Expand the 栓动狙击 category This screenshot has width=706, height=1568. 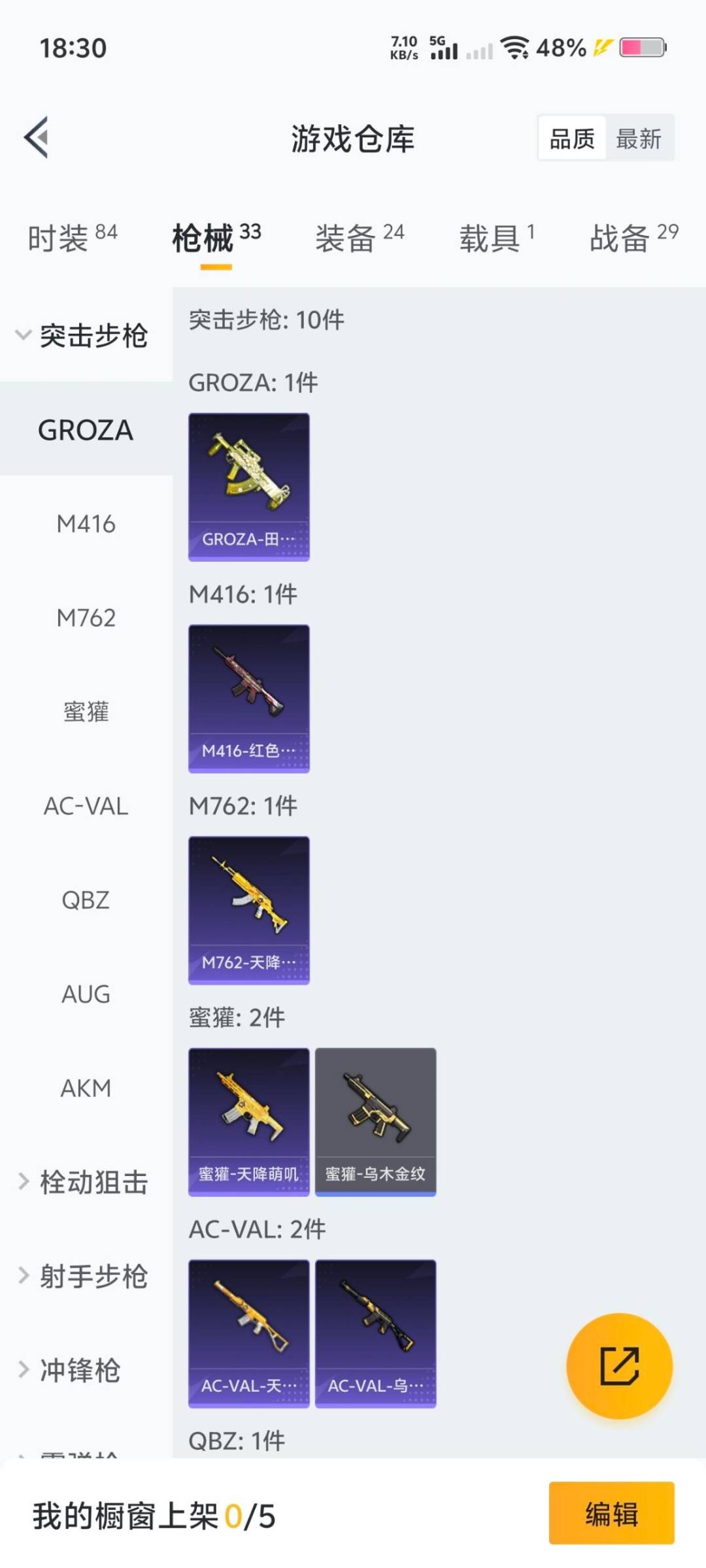click(84, 1183)
